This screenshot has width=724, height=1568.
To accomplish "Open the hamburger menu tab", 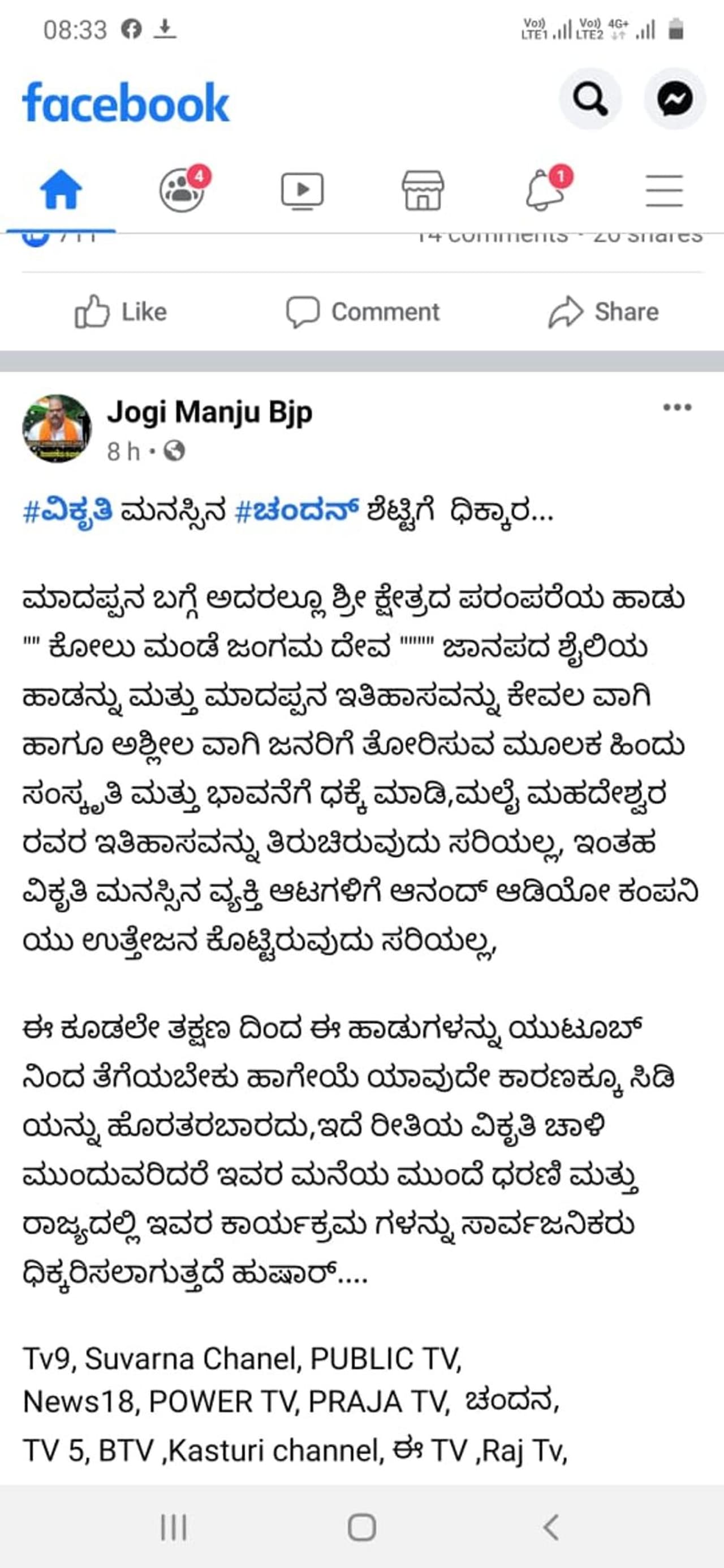I will pyautogui.click(x=663, y=190).
